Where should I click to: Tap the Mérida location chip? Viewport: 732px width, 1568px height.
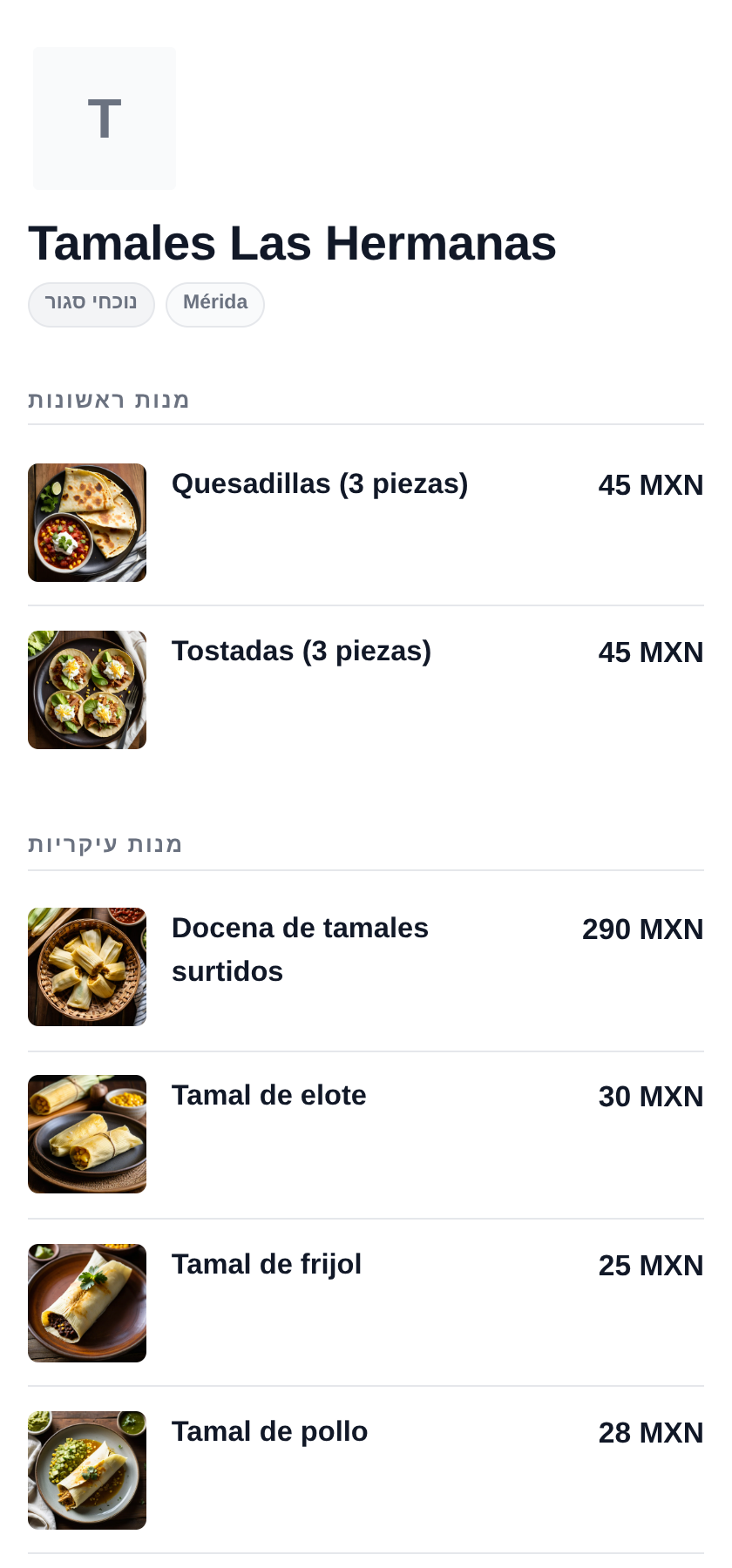pos(215,304)
